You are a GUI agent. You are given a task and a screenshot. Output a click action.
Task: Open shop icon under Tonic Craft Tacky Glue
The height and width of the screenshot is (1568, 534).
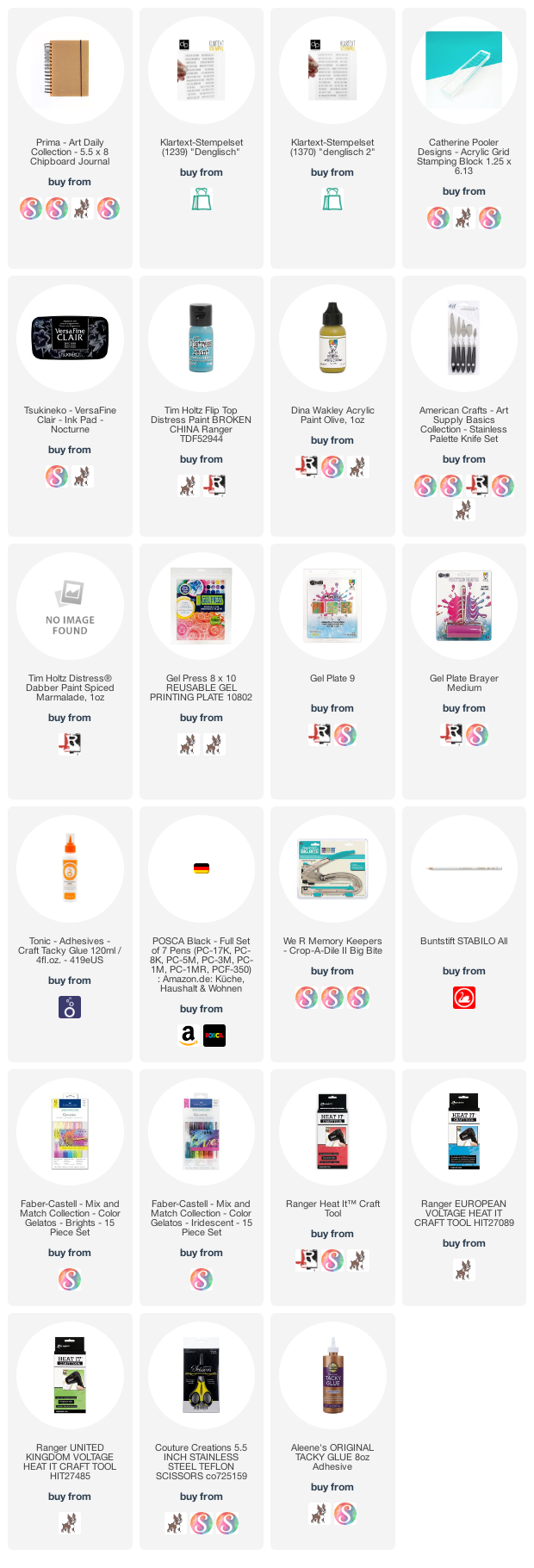(70, 1007)
